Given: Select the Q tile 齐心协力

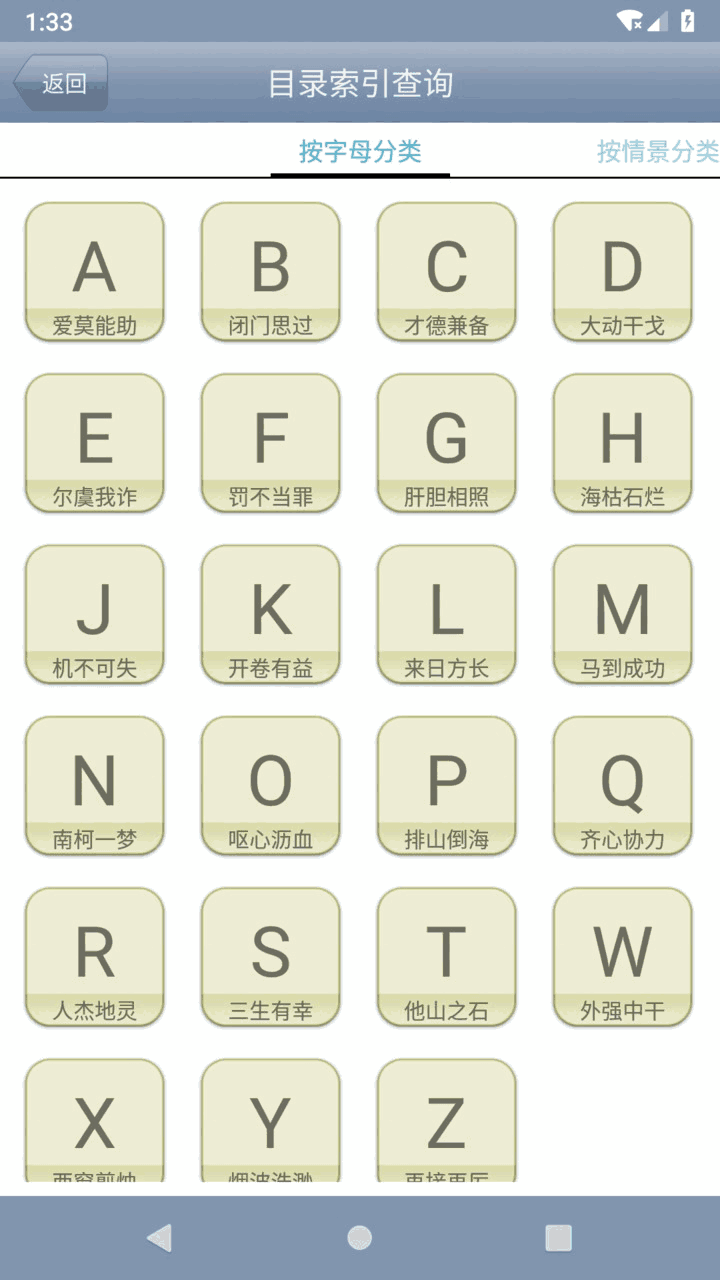Looking at the screenshot, I should click(x=622, y=785).
